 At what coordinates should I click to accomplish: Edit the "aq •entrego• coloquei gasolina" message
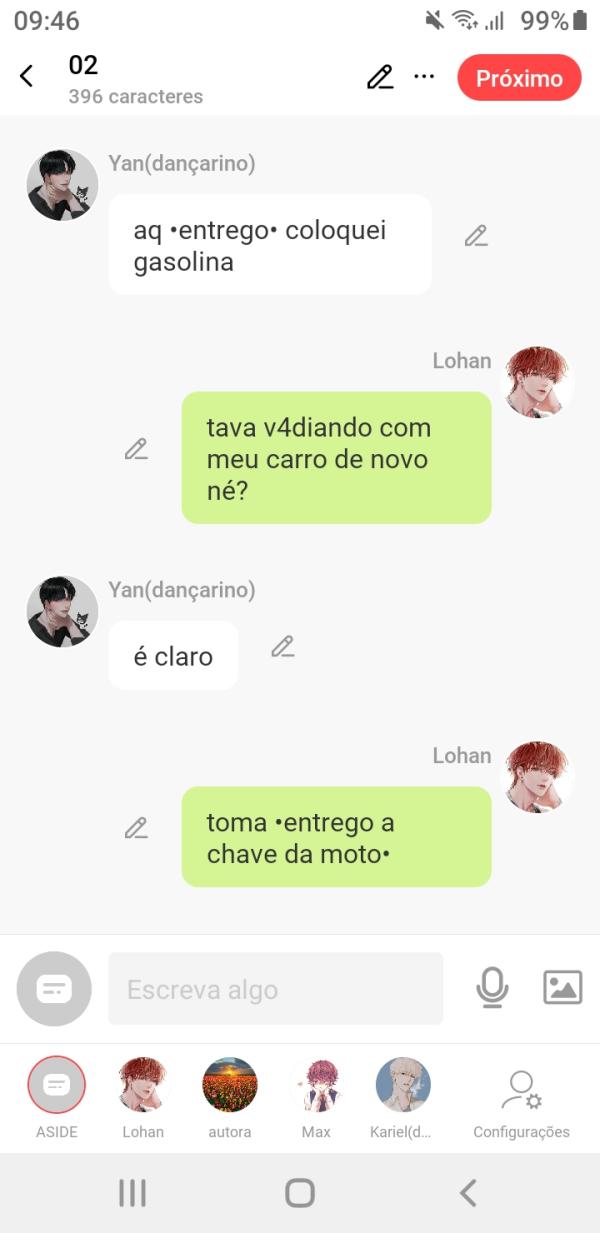coord(476,236)
